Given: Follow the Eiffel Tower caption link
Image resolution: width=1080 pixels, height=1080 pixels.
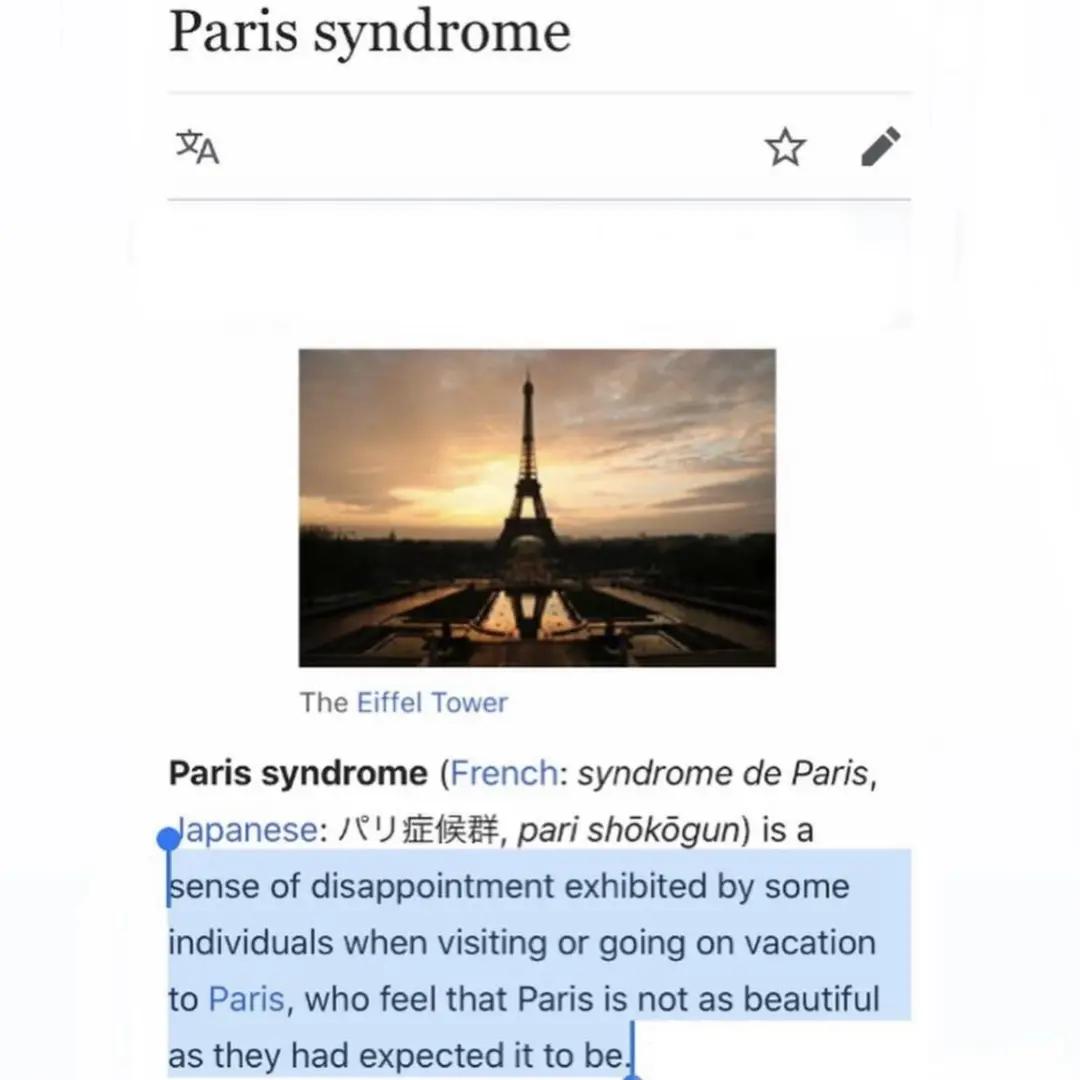Looking at the screenshot, I should (432, 703).
